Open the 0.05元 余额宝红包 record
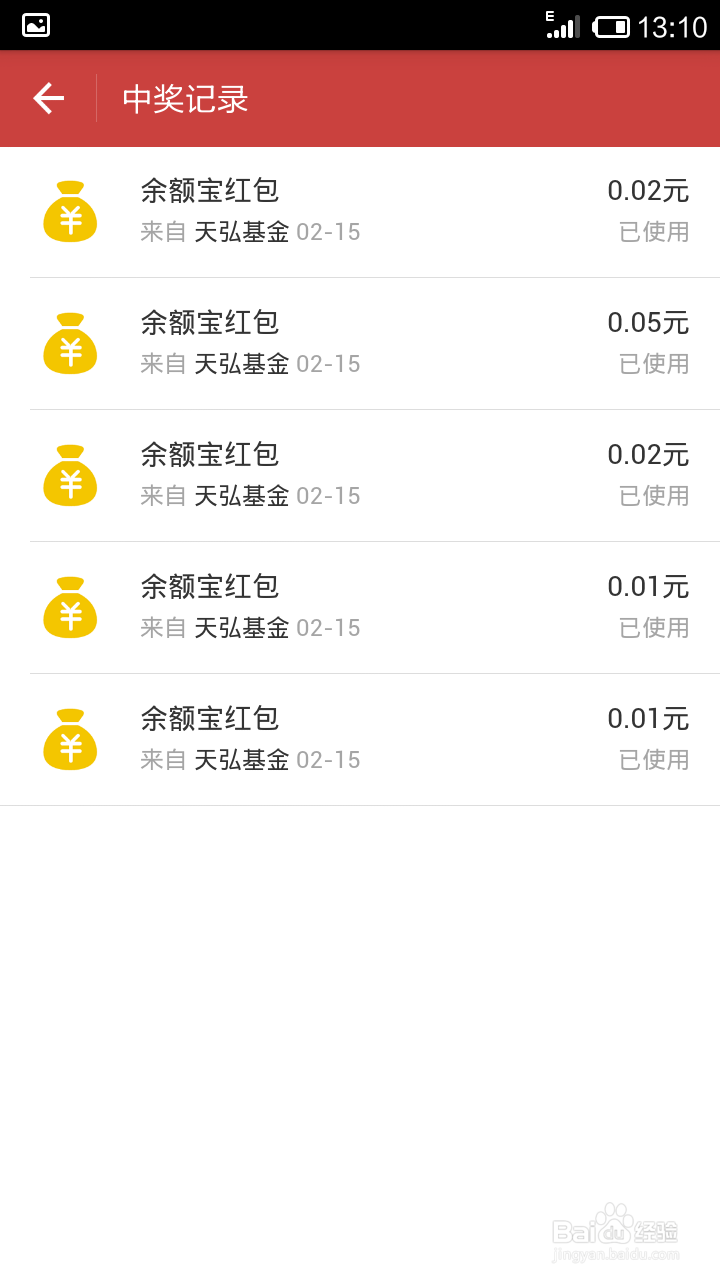Image resolution: width=720 pixels, height=1280 pixels. pos(360,344)
